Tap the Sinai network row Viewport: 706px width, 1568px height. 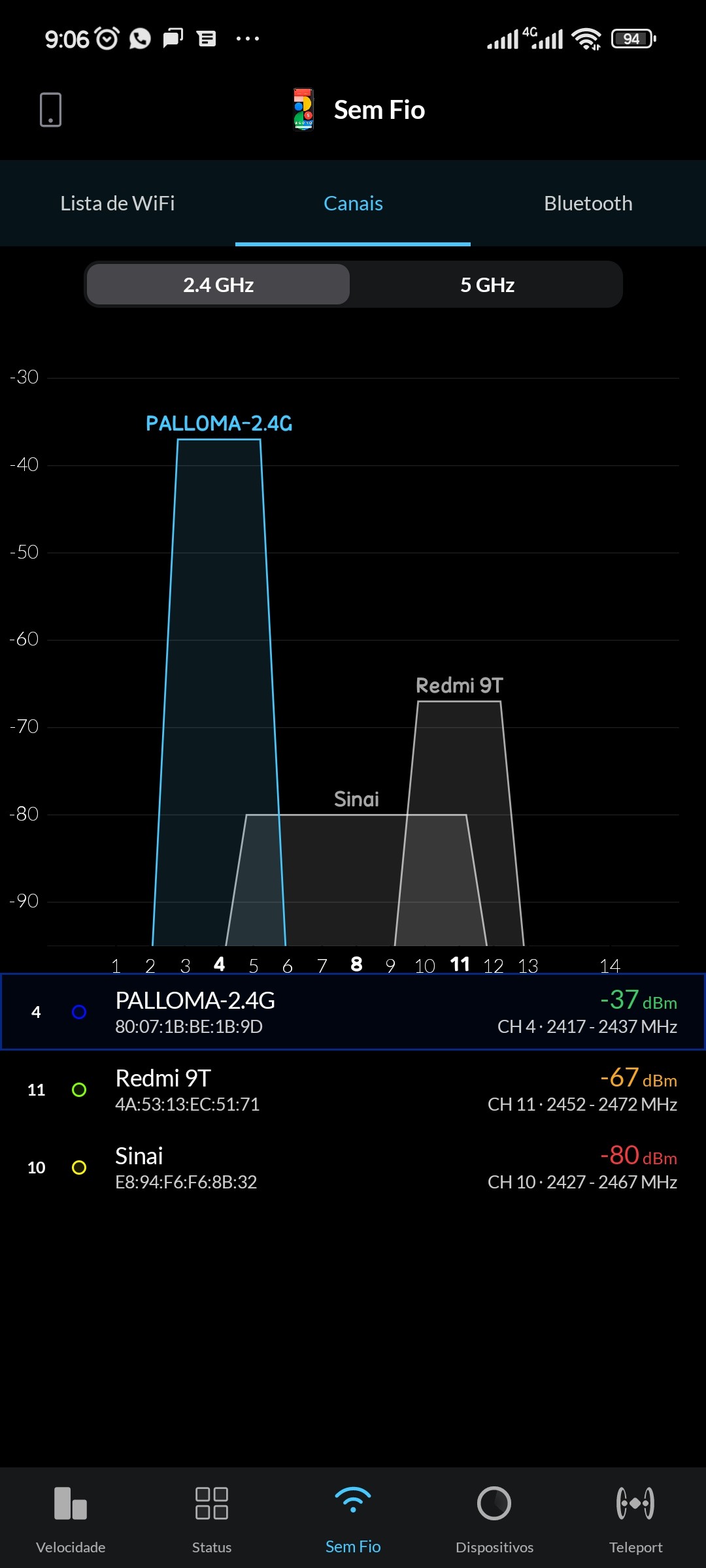pos(353,1168)
